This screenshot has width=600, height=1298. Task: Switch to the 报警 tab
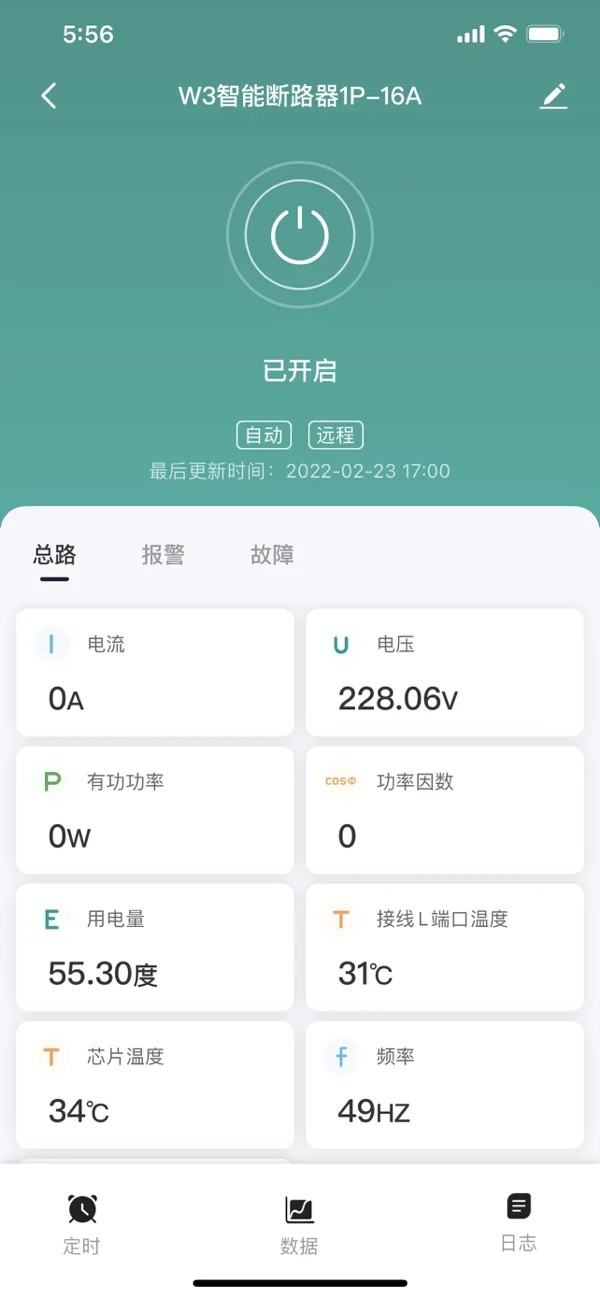click(x=163, y=555)
